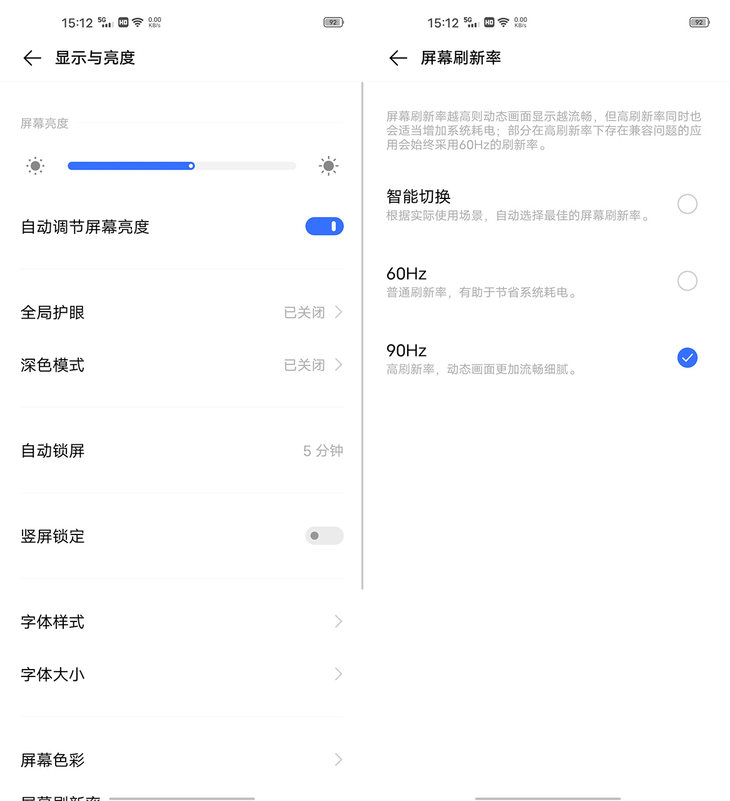The image size is (730, 801).
Task: Open 字体大小 settings
Action: coord(181,675)
